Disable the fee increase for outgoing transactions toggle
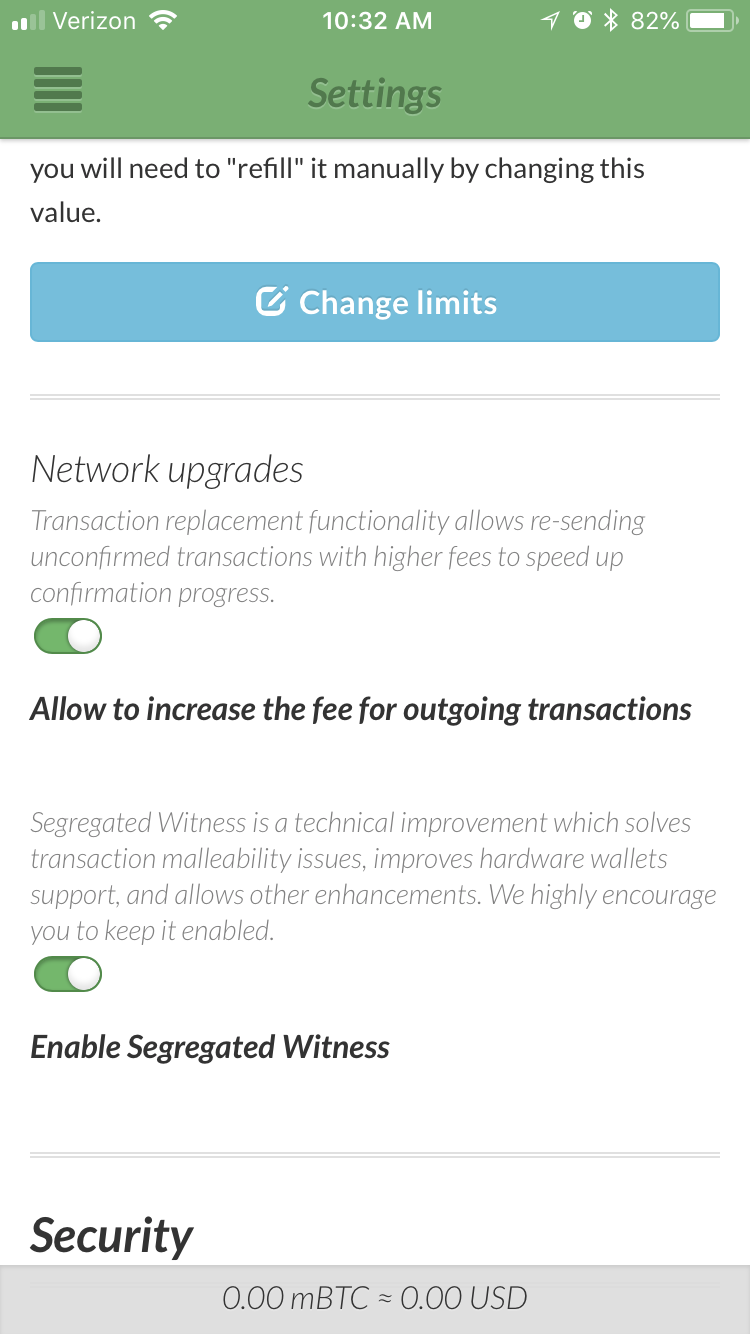Image resolution: width=750 pixels, height=1334 pixels. (68, 636)
